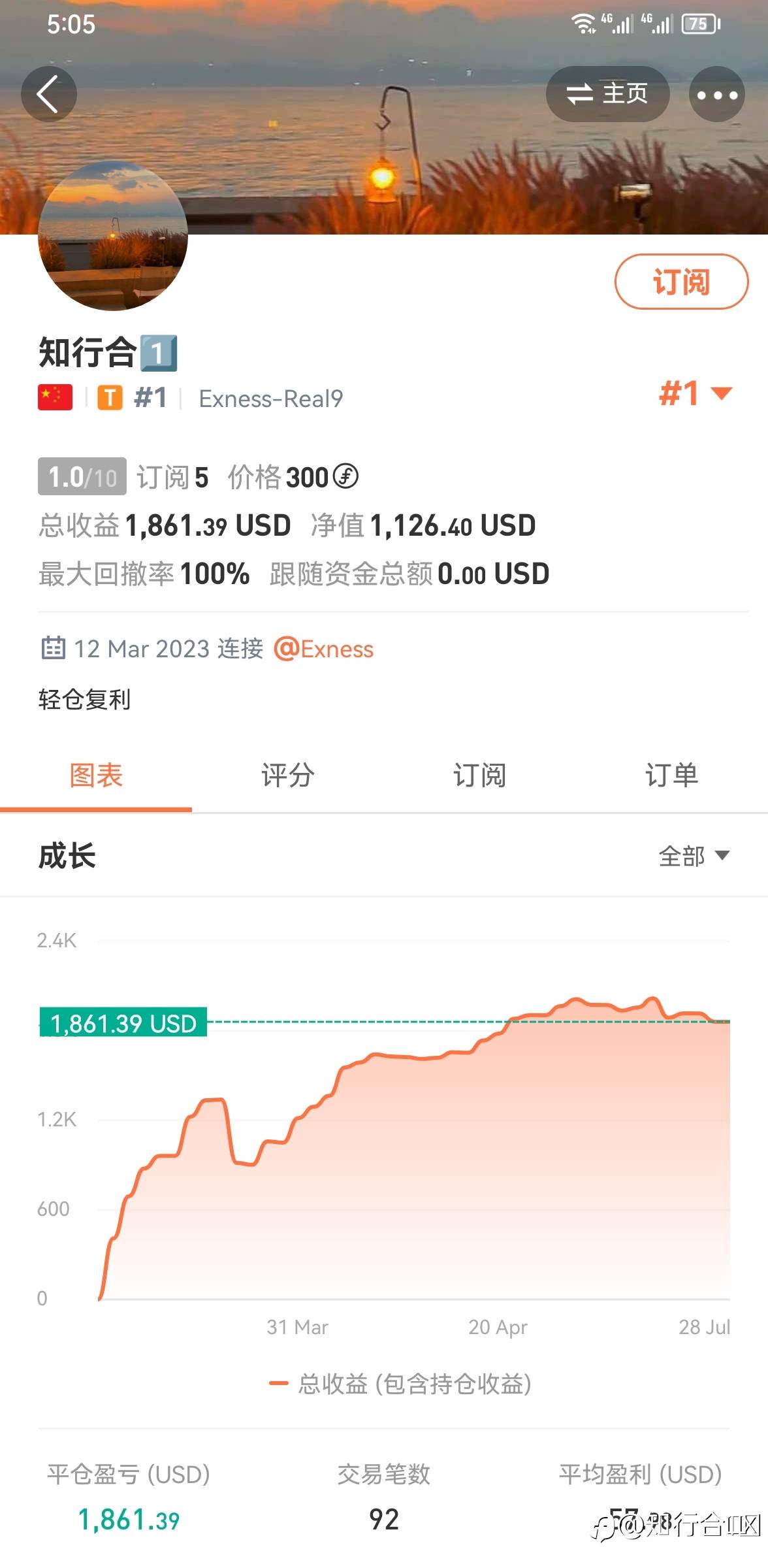Switch to the 评分 rating tab

pos(288,776)
